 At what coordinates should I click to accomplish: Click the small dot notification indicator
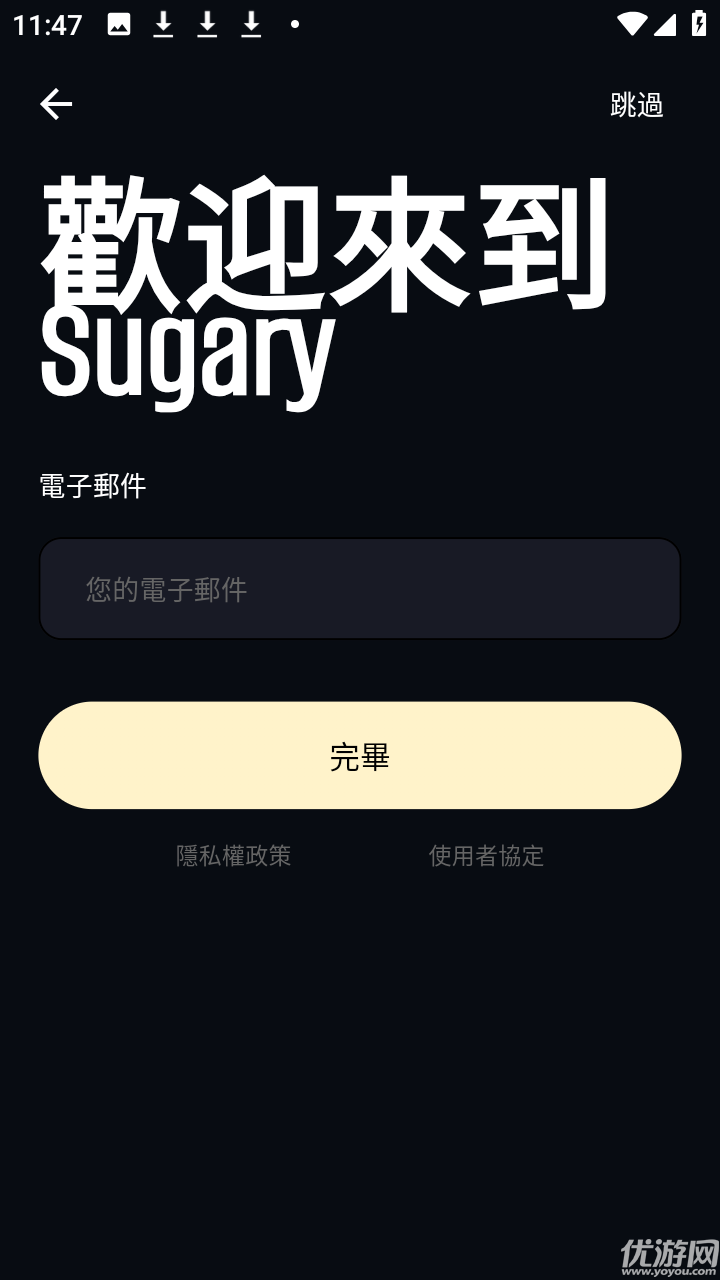[293, 26]
